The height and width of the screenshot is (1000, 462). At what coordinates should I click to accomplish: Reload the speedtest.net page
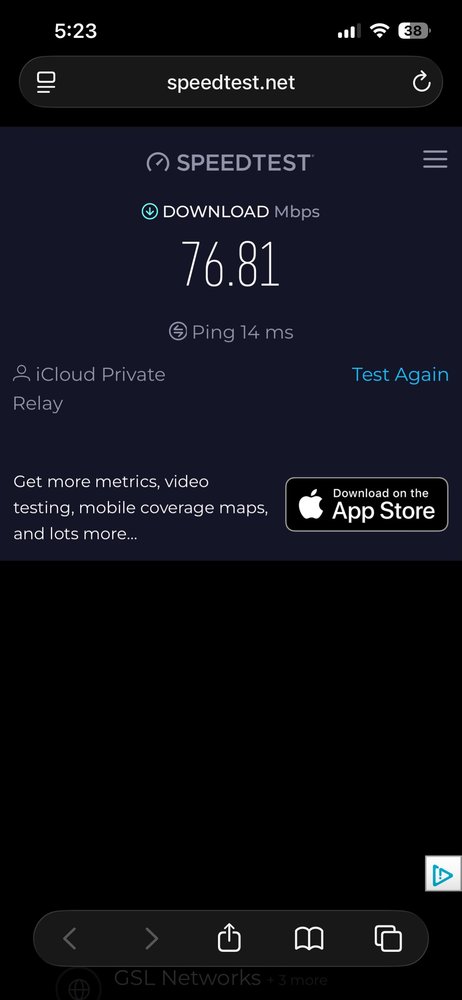[421, 82]
